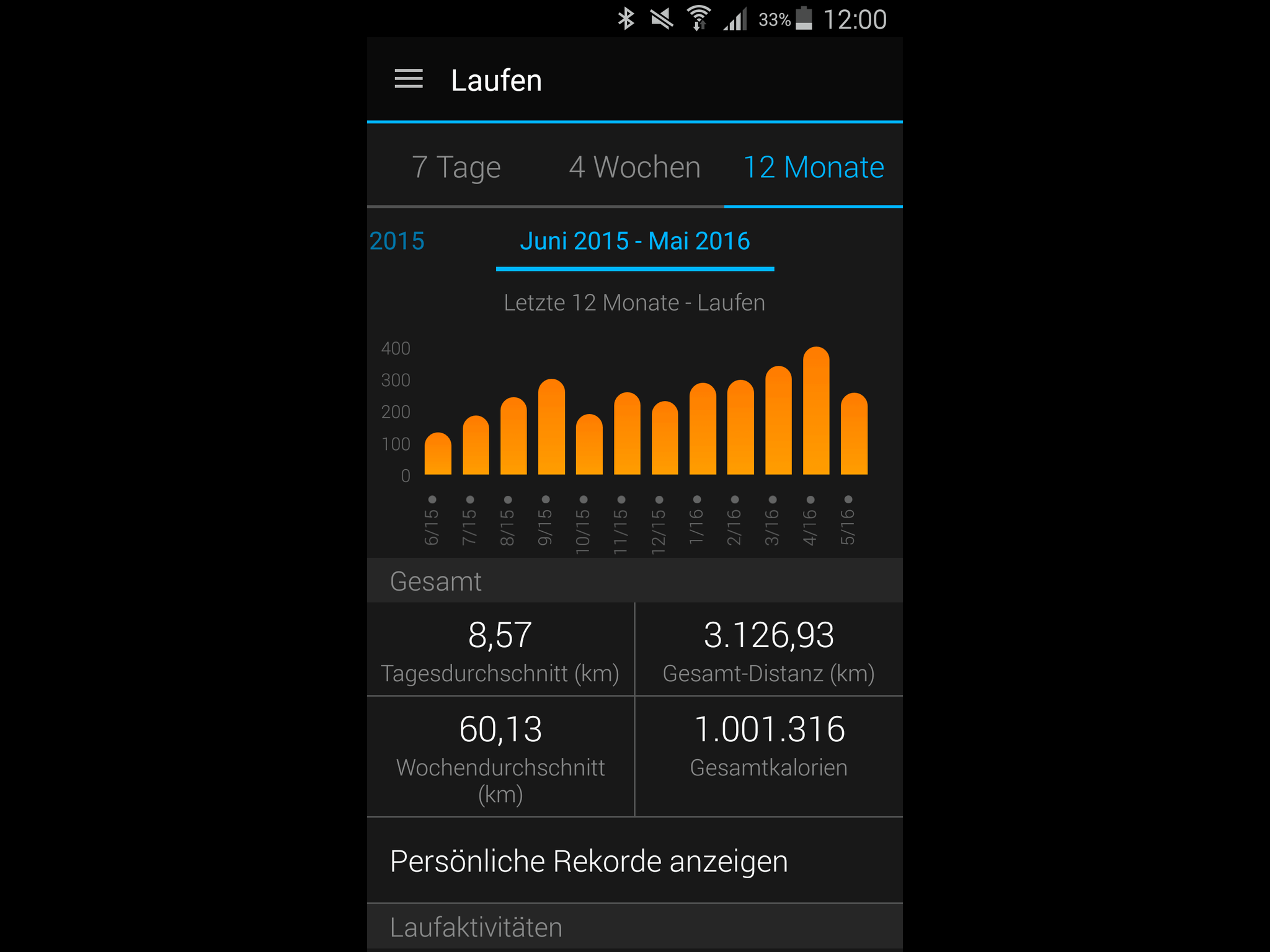This screenshot has width=1270, height=952.
Task: Switch to the 4 Wochen tab
Action: pos(634,167)
